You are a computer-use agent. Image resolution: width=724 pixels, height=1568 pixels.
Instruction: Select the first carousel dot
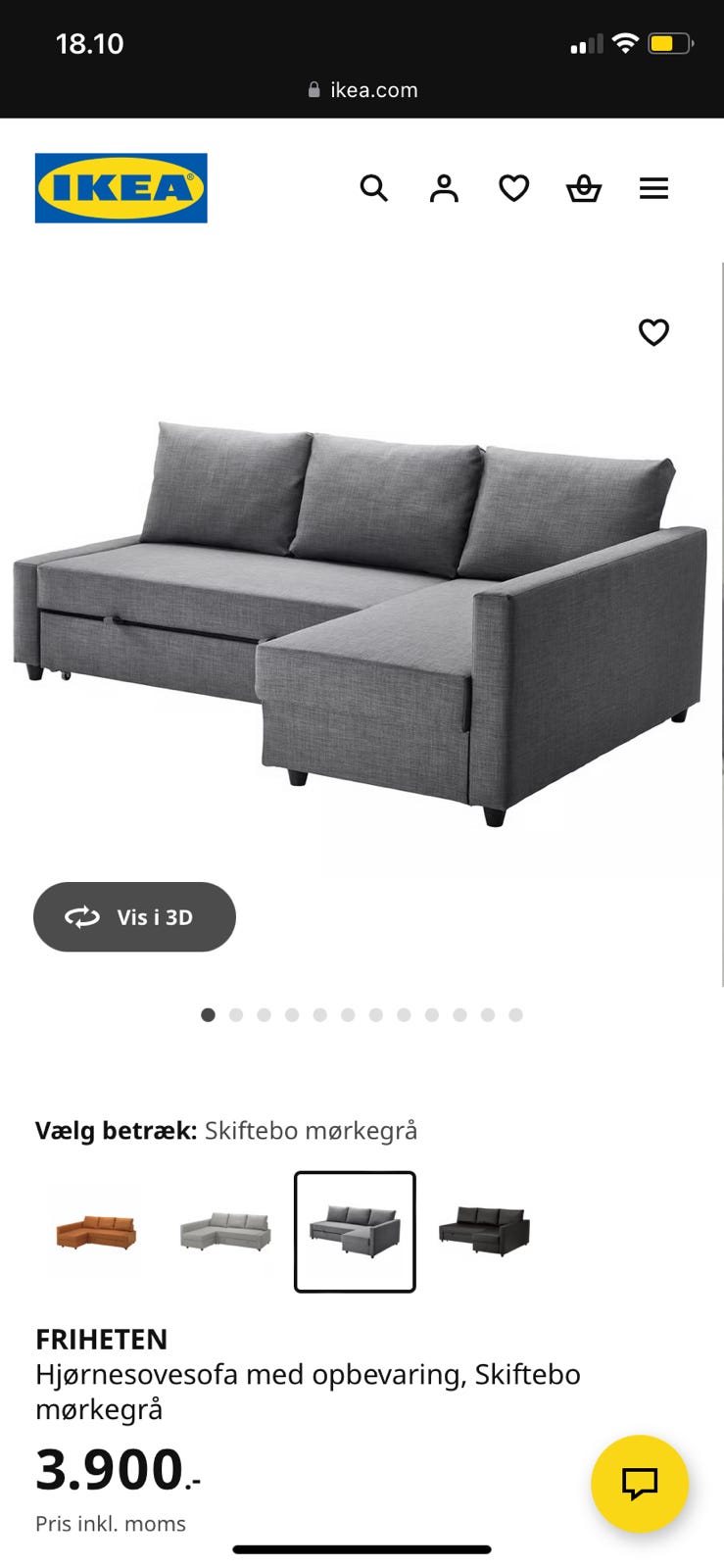[208, 1015]
